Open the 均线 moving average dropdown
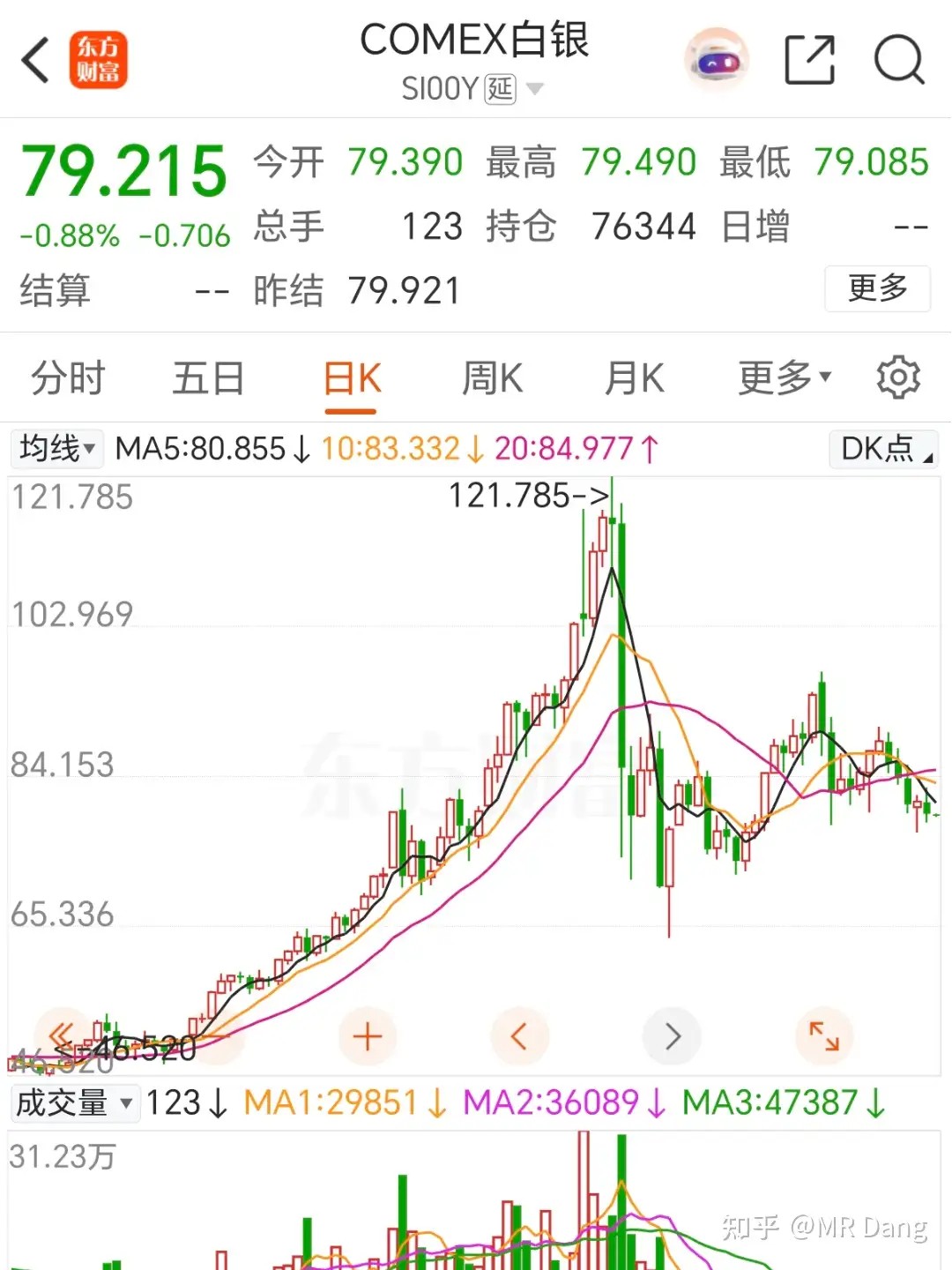Viewport: 952px width, 1270px height. 56,449
